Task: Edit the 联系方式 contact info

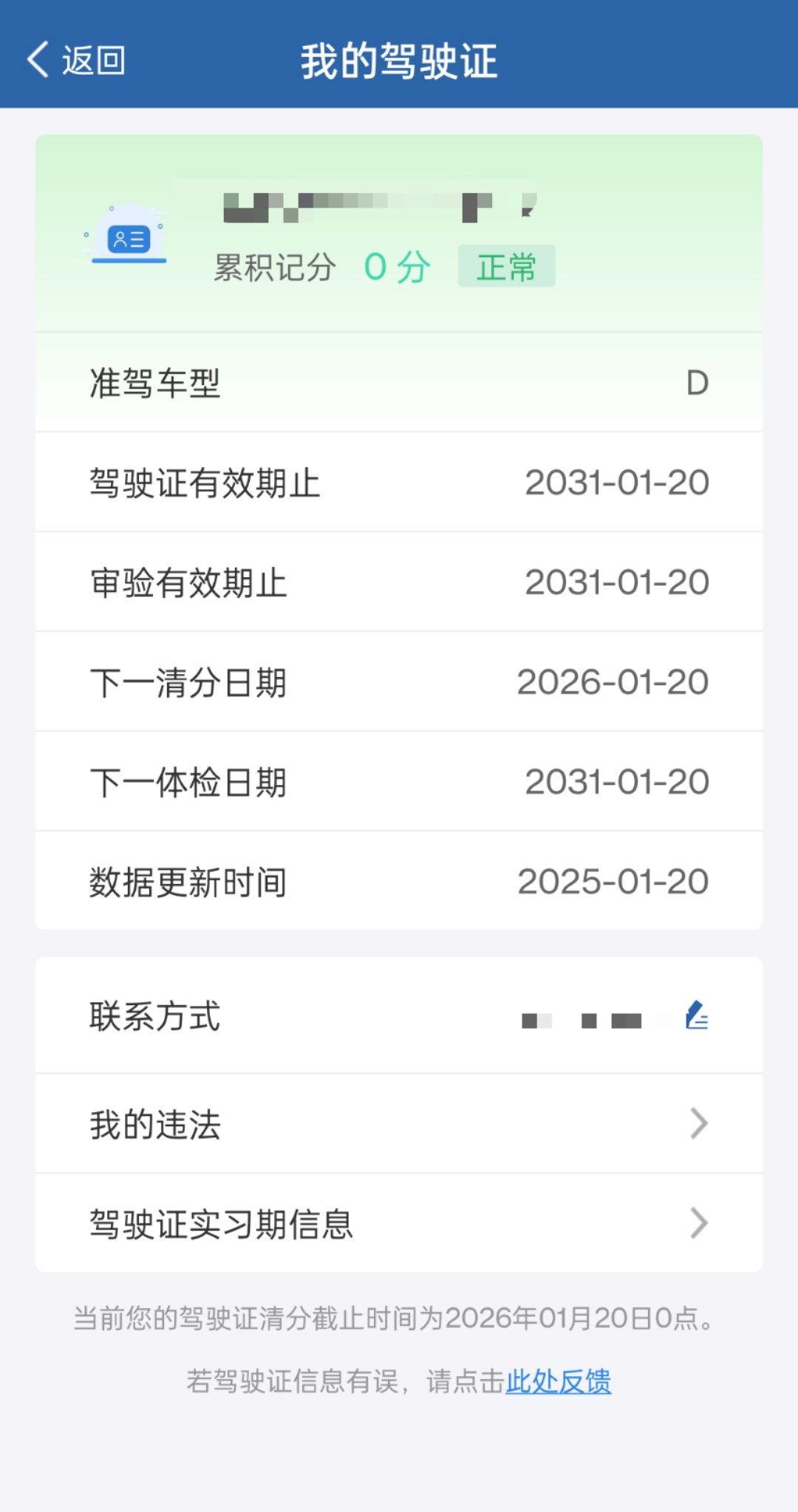Action: 697,1015
